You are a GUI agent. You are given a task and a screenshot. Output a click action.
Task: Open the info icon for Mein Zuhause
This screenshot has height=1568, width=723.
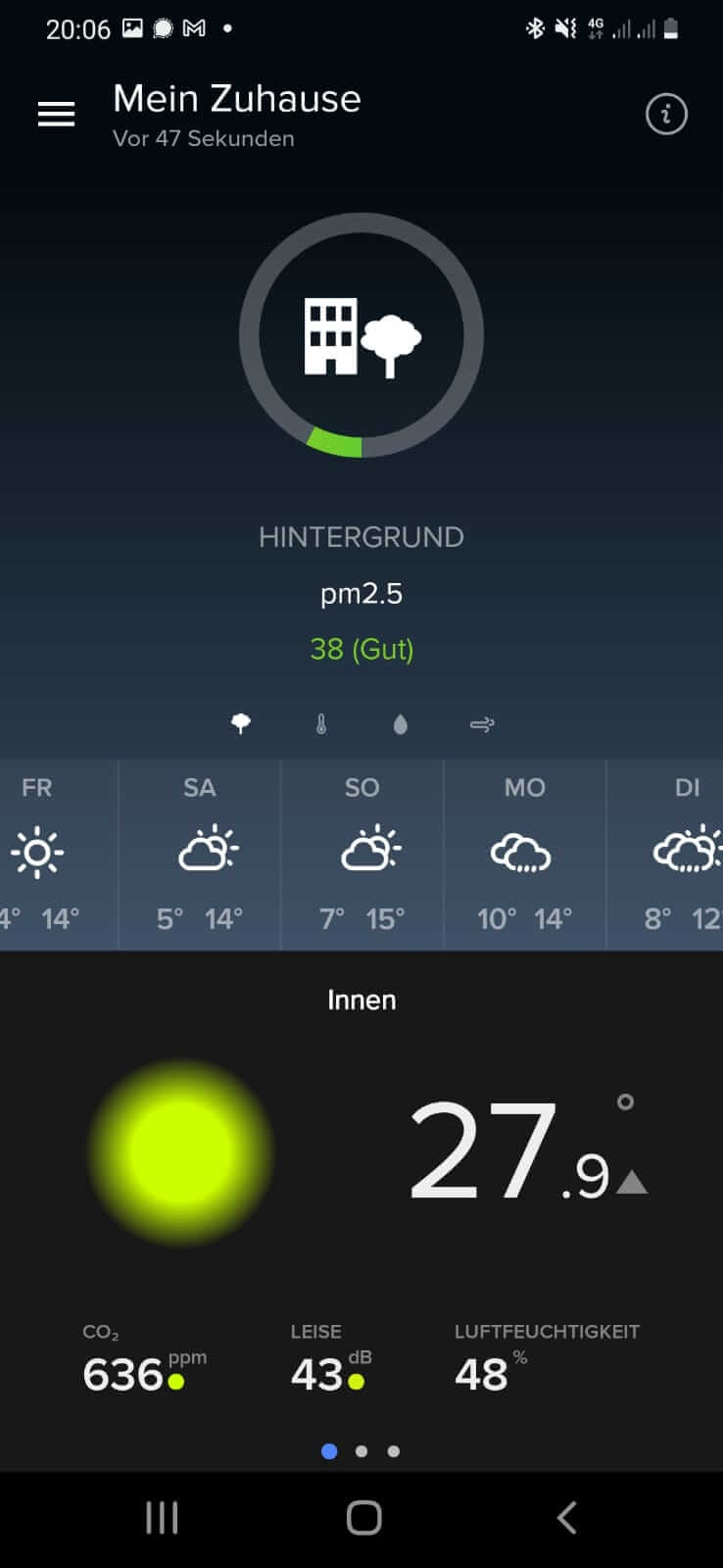click(666, 115)
